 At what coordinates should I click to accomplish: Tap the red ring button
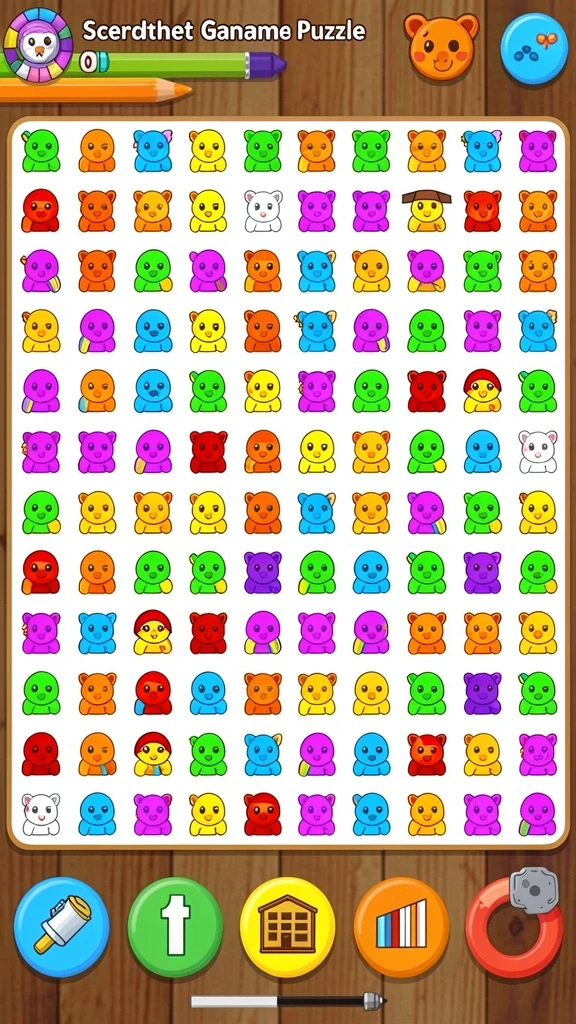[514, 927]
